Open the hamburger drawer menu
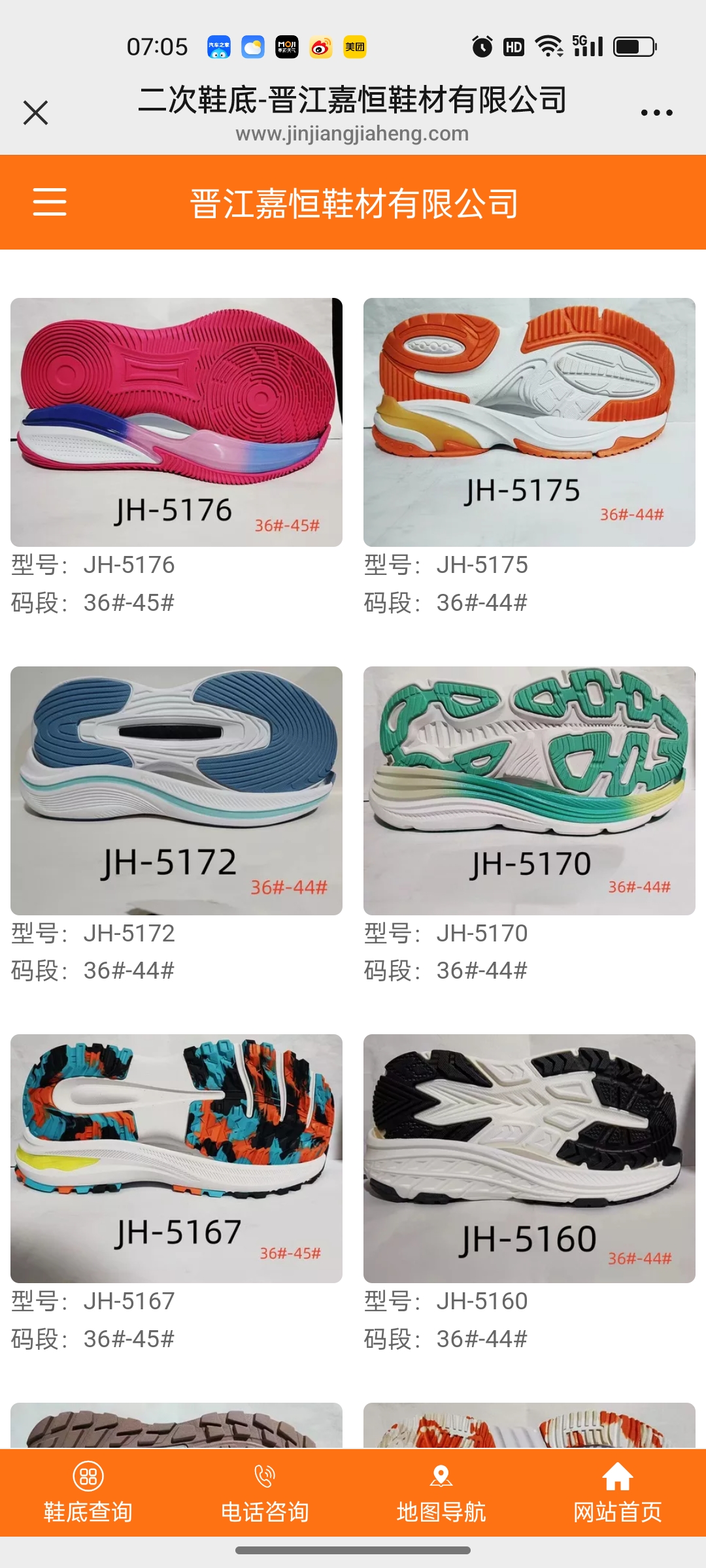 tap(50, 201)
